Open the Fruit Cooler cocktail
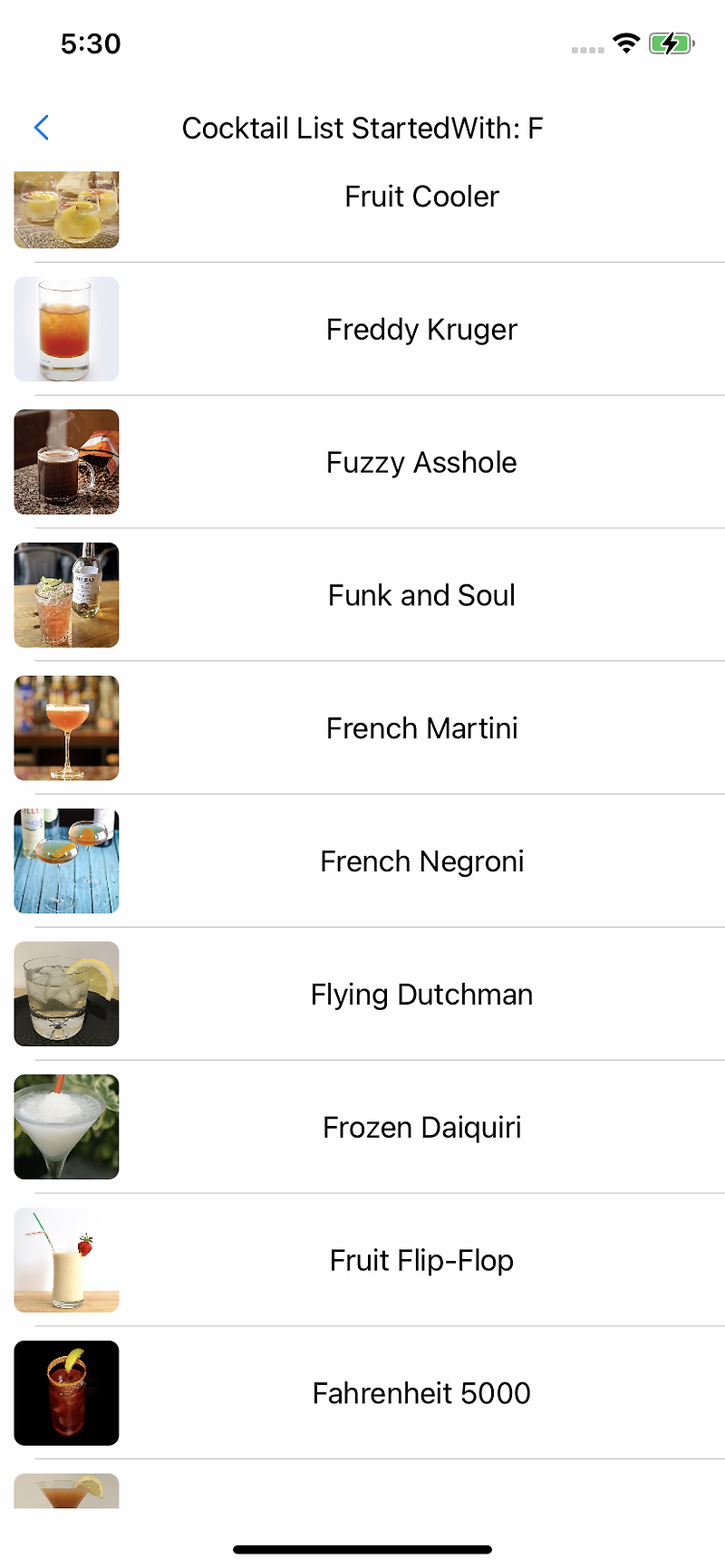The image size is (725, 1568). tap(421, 197)
